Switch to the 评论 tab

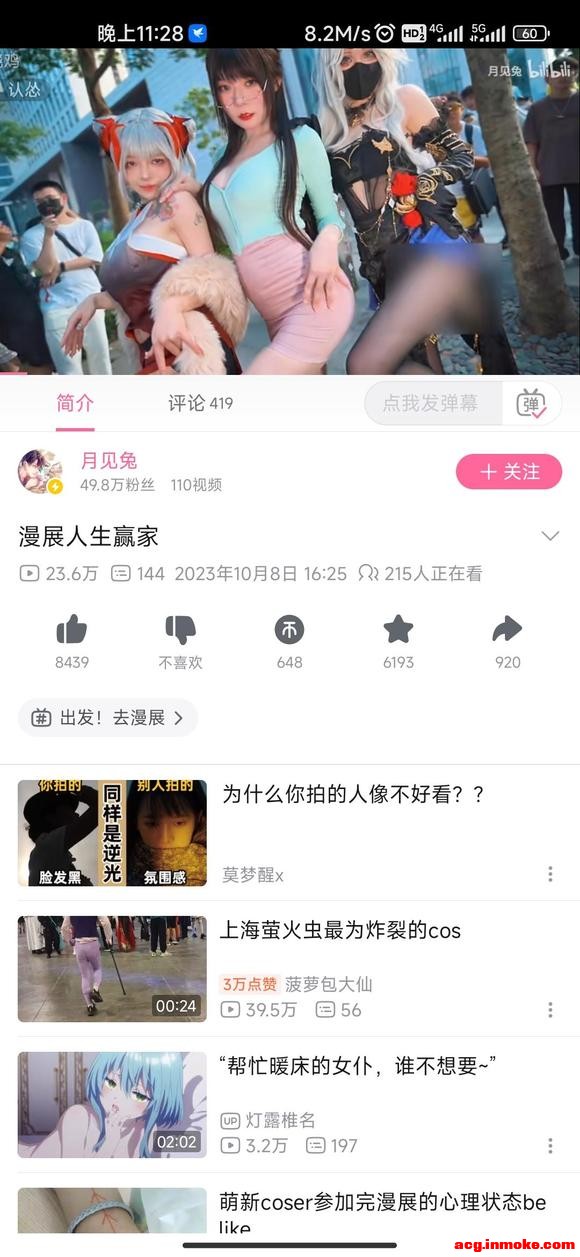(x=200, y=403)
